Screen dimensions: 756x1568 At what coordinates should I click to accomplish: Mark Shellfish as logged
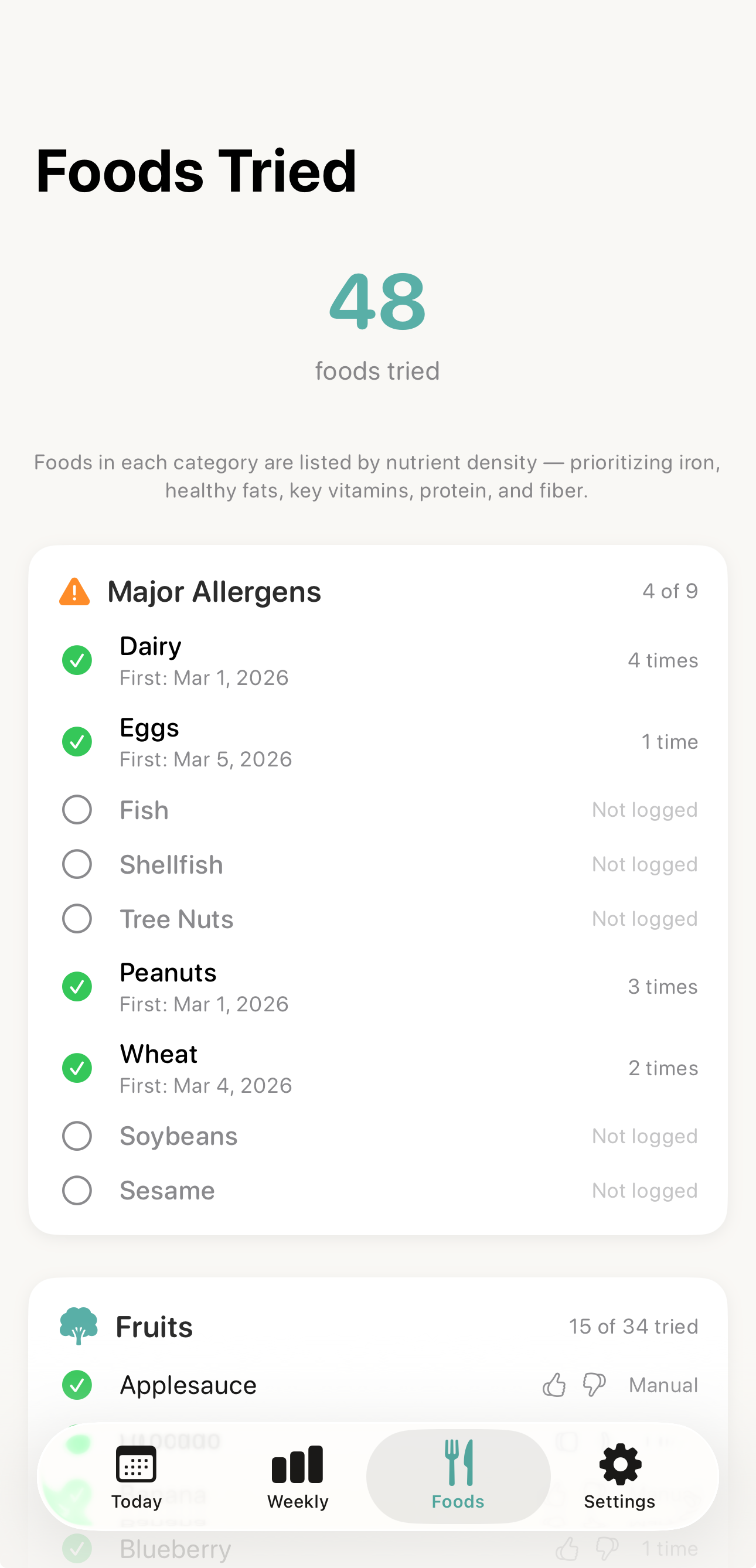[77, 864]
